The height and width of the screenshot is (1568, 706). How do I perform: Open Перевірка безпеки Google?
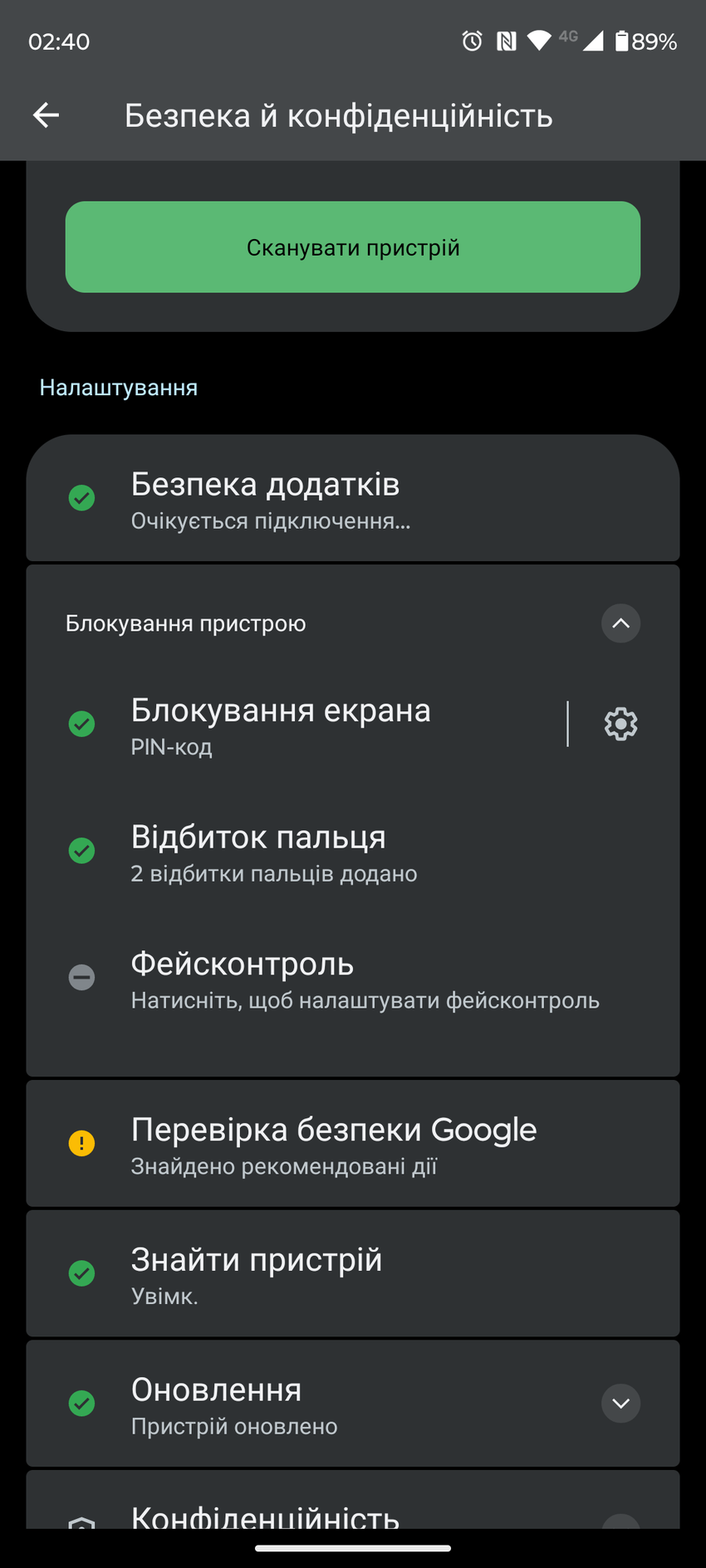tap(352, 1144)
